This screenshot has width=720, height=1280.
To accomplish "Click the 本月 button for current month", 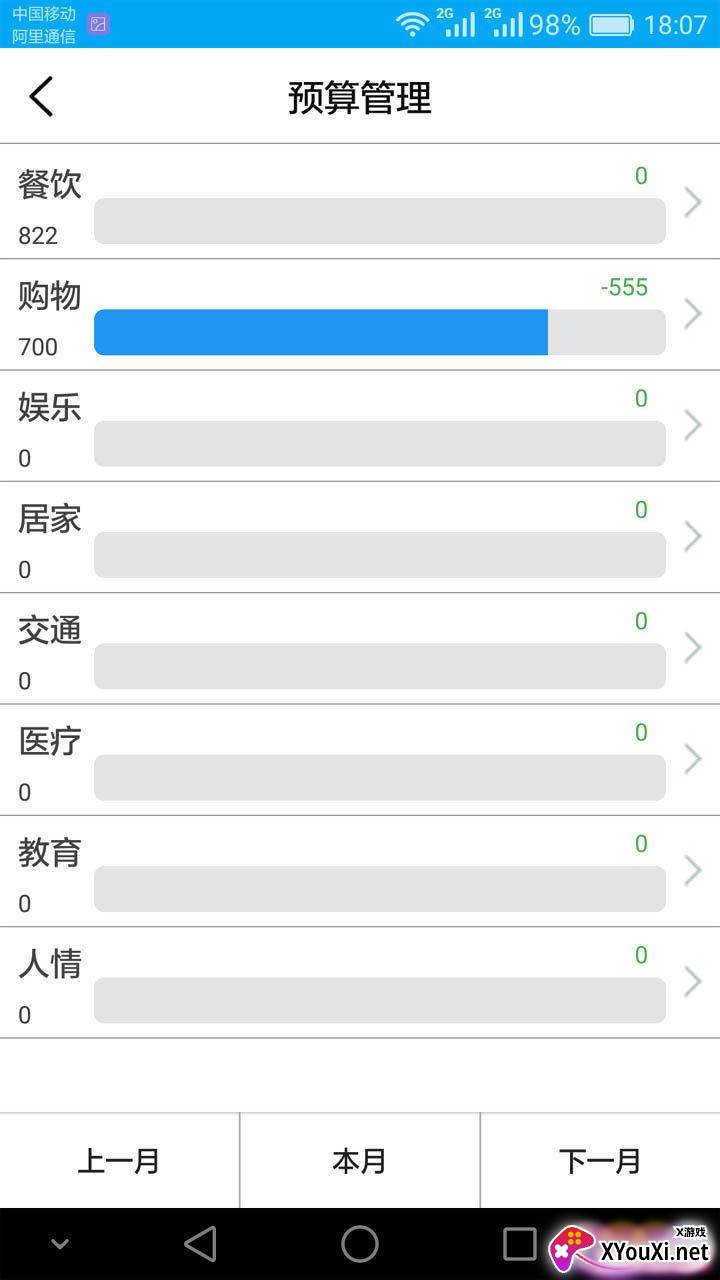I will point(359,1161).
